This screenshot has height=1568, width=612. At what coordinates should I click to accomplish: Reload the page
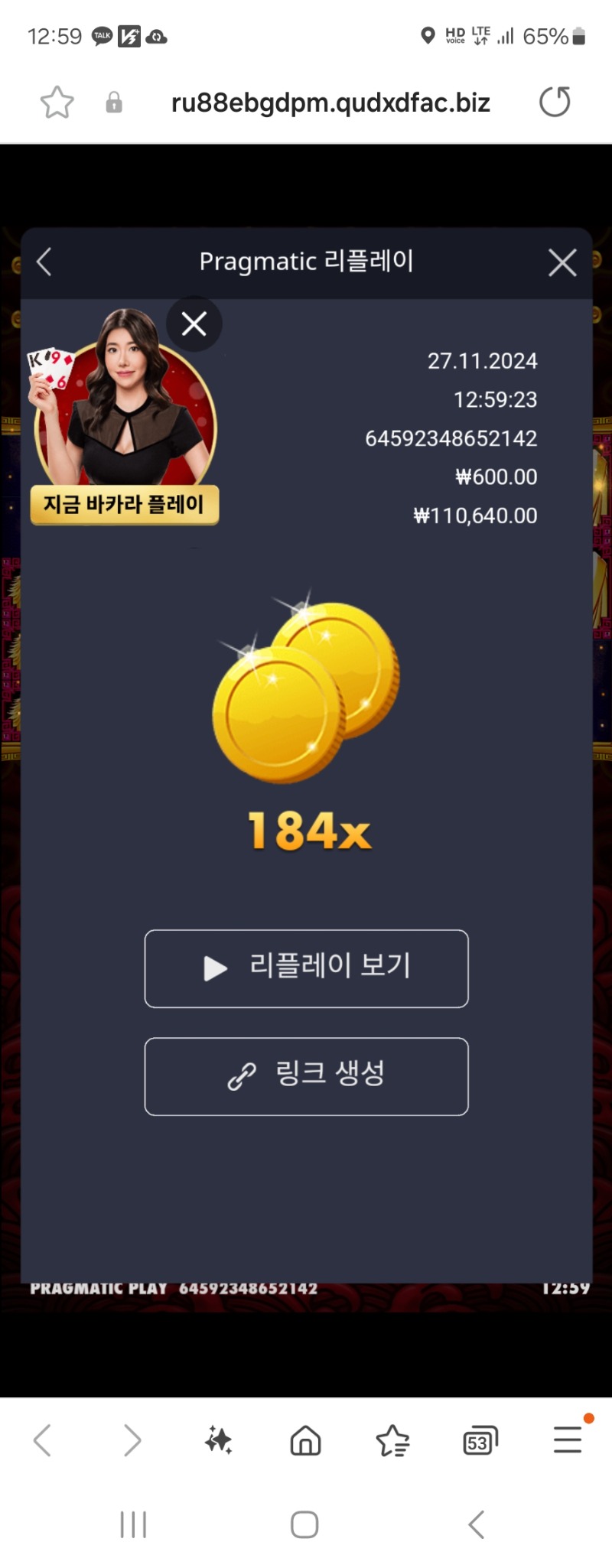coord(555,102)
